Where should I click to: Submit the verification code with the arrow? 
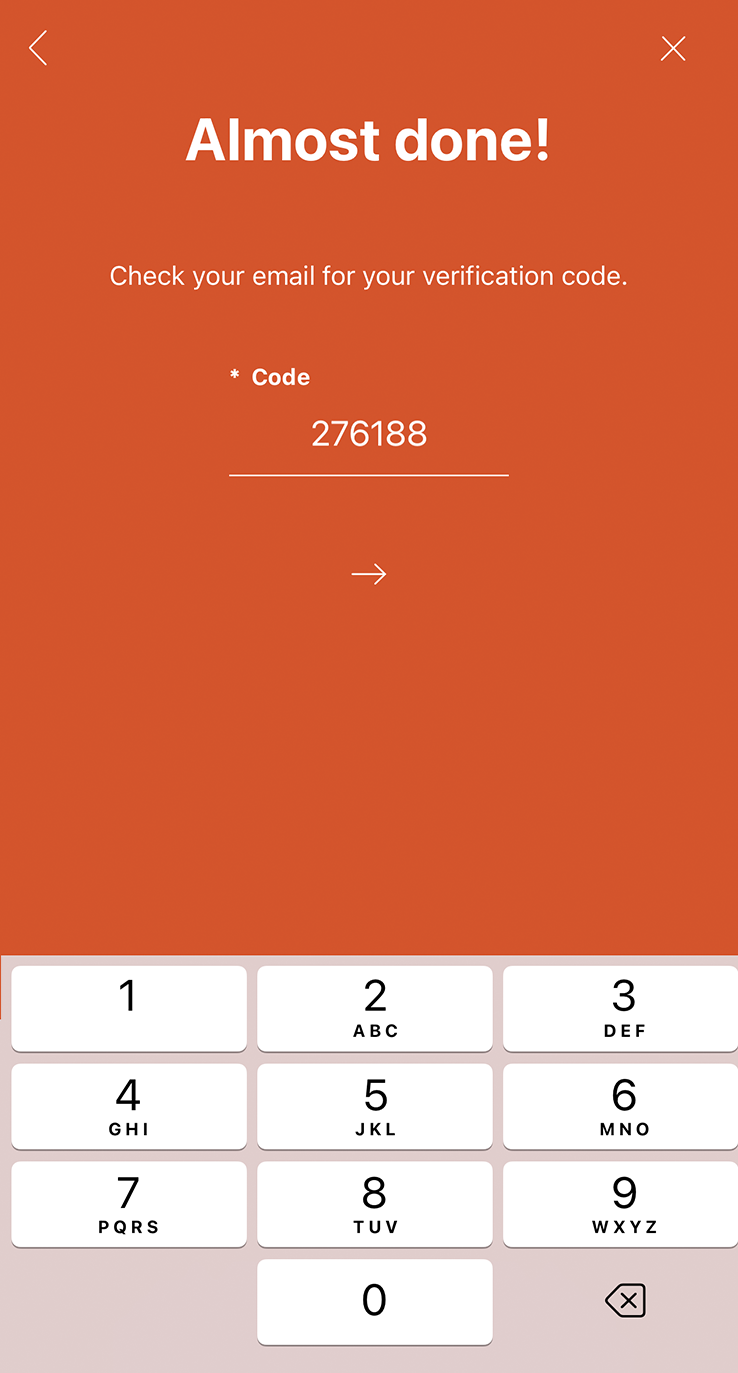[x=369, y=574]
